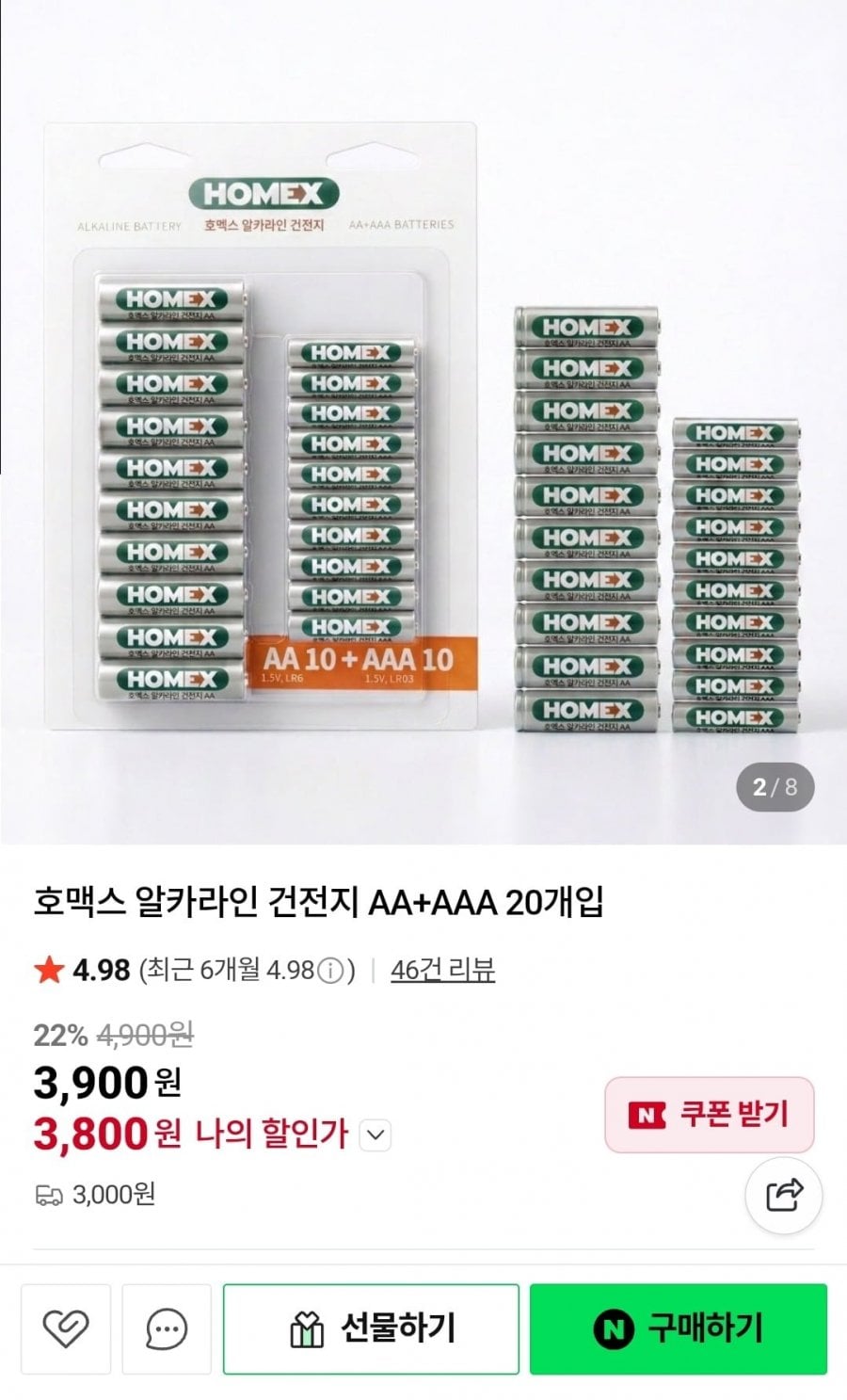The height and width of the screenshot is (1400, 847).
Task: Get the coupon with 쿠폰 받기
Action: 709,1115
